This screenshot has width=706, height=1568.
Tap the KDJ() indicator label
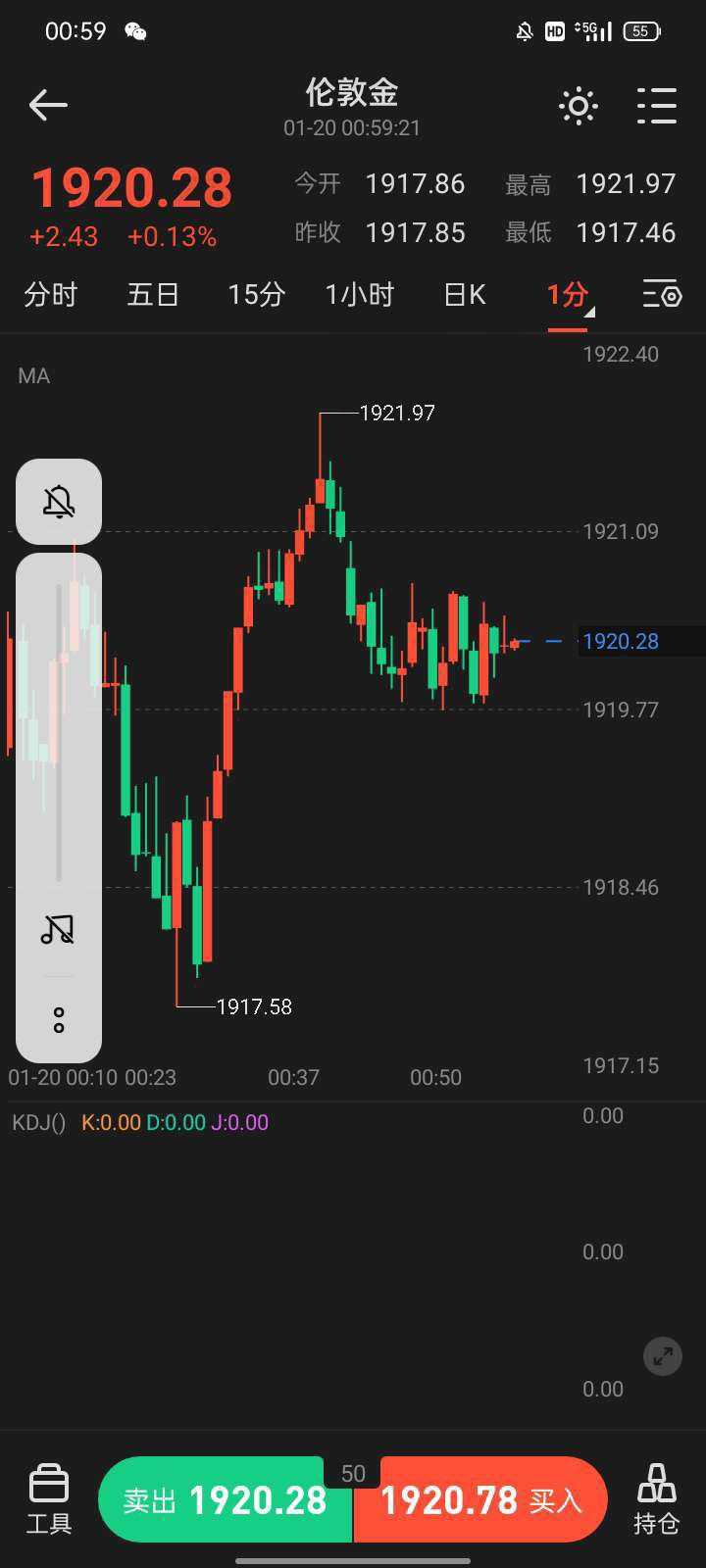coord(39,1123)
